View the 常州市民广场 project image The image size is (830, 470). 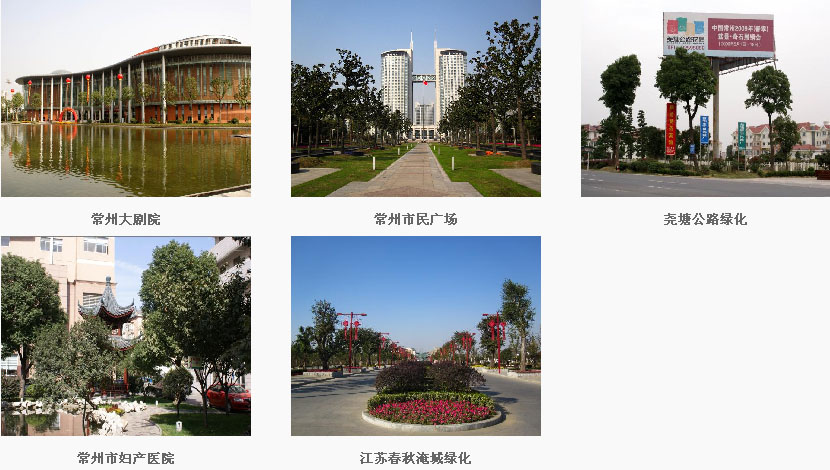pyautogui.click(x=415, y=98)
